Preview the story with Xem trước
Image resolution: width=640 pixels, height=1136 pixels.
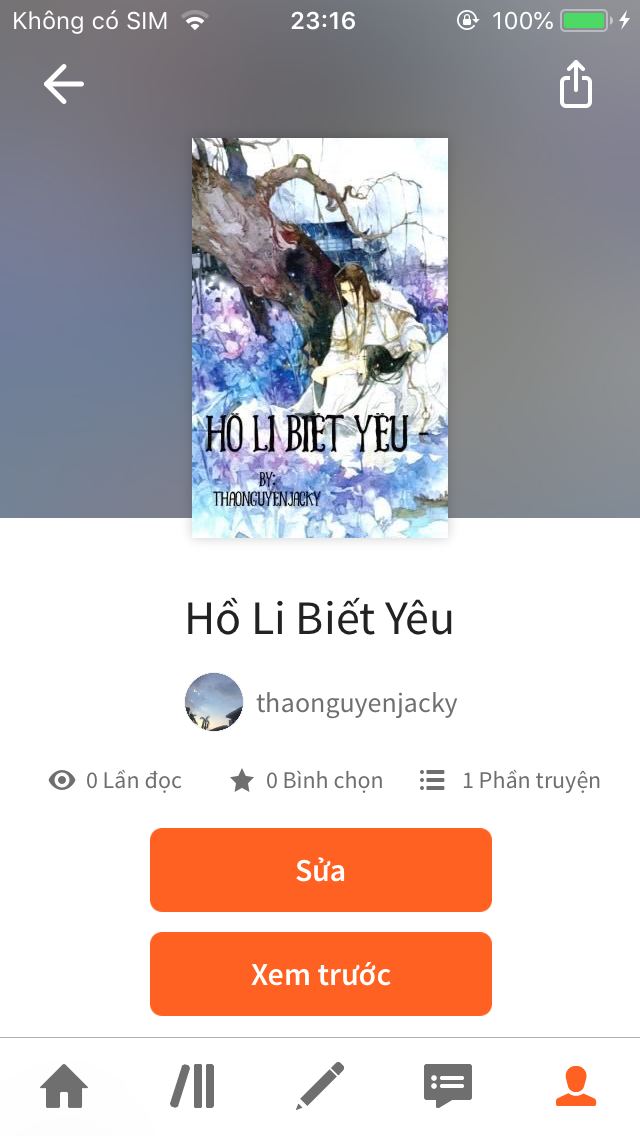[321, 974]
